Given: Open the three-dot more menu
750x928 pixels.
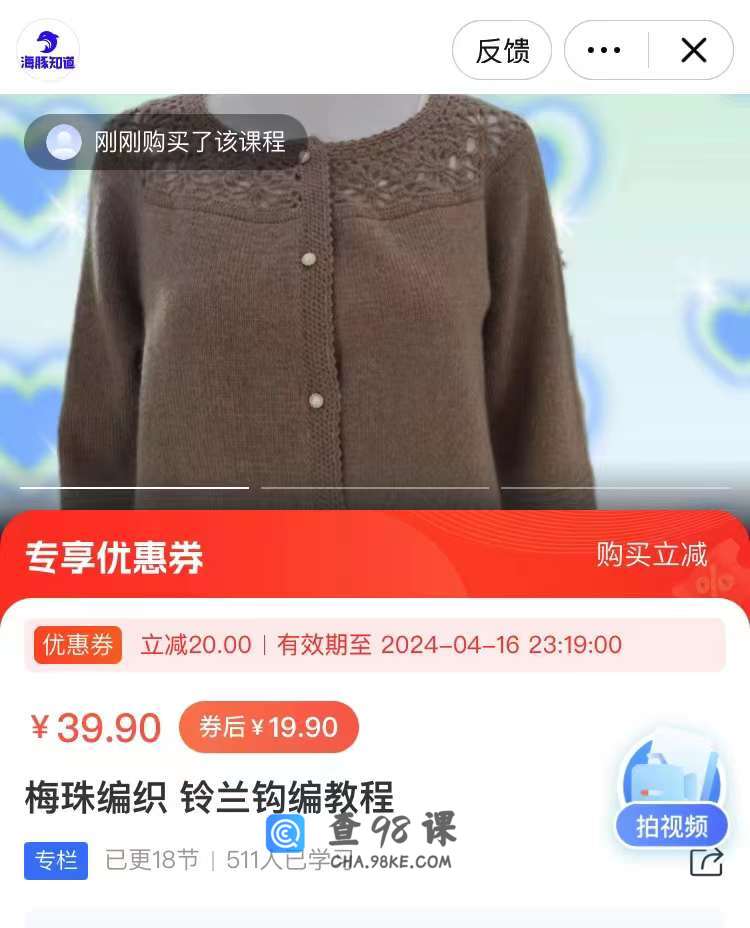Looking at the screenshot, I should click(604, 51).
